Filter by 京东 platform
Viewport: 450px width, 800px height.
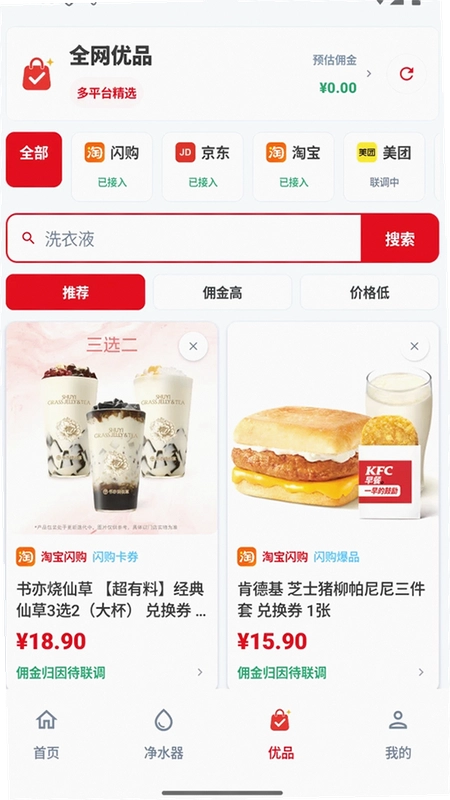(x=203, y=166)
